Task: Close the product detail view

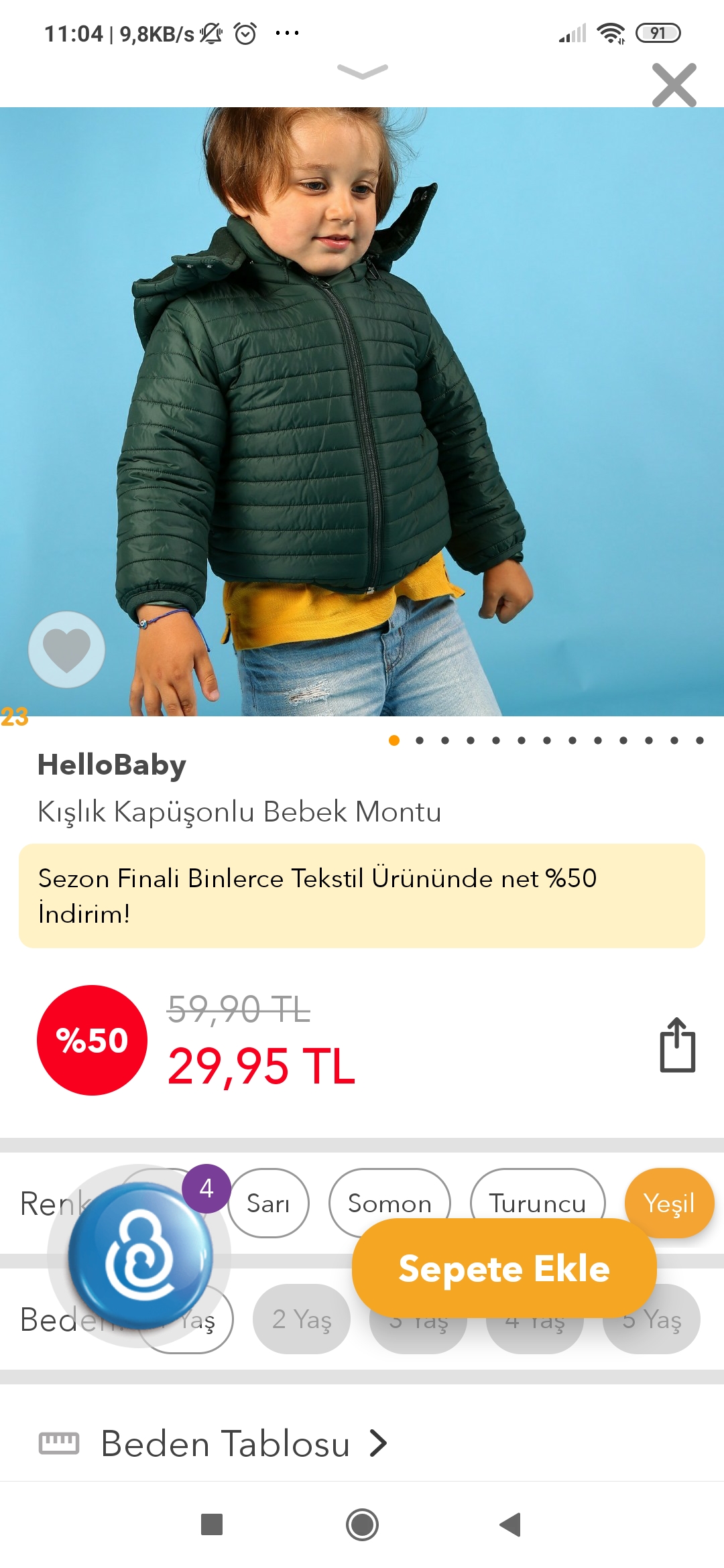Action: [674, 85]
